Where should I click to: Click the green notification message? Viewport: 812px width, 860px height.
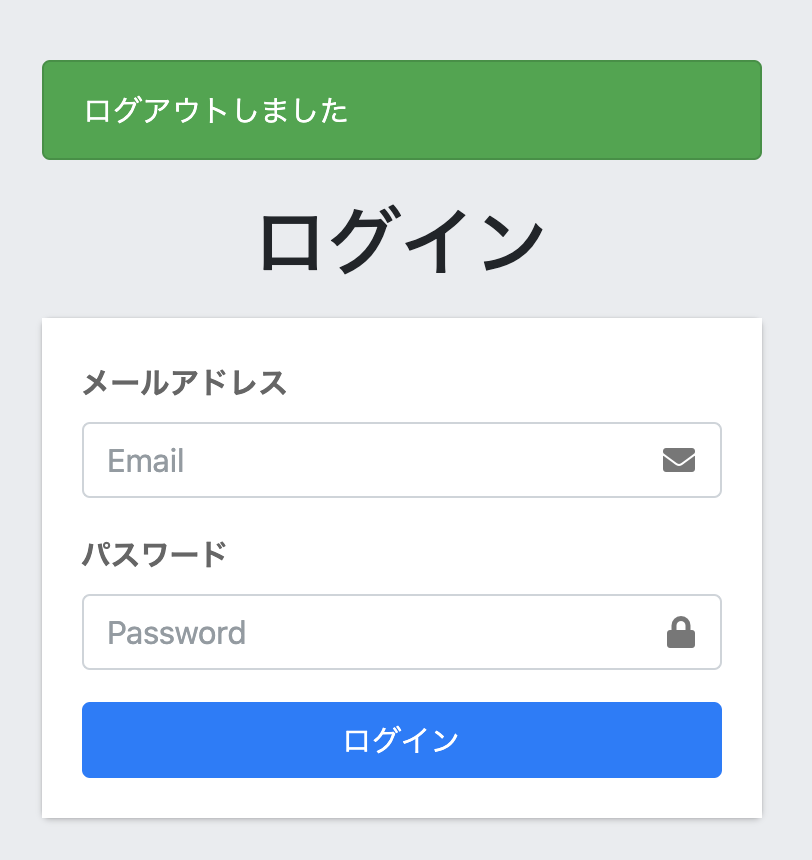pyautogui.click(x=401, y=110)
